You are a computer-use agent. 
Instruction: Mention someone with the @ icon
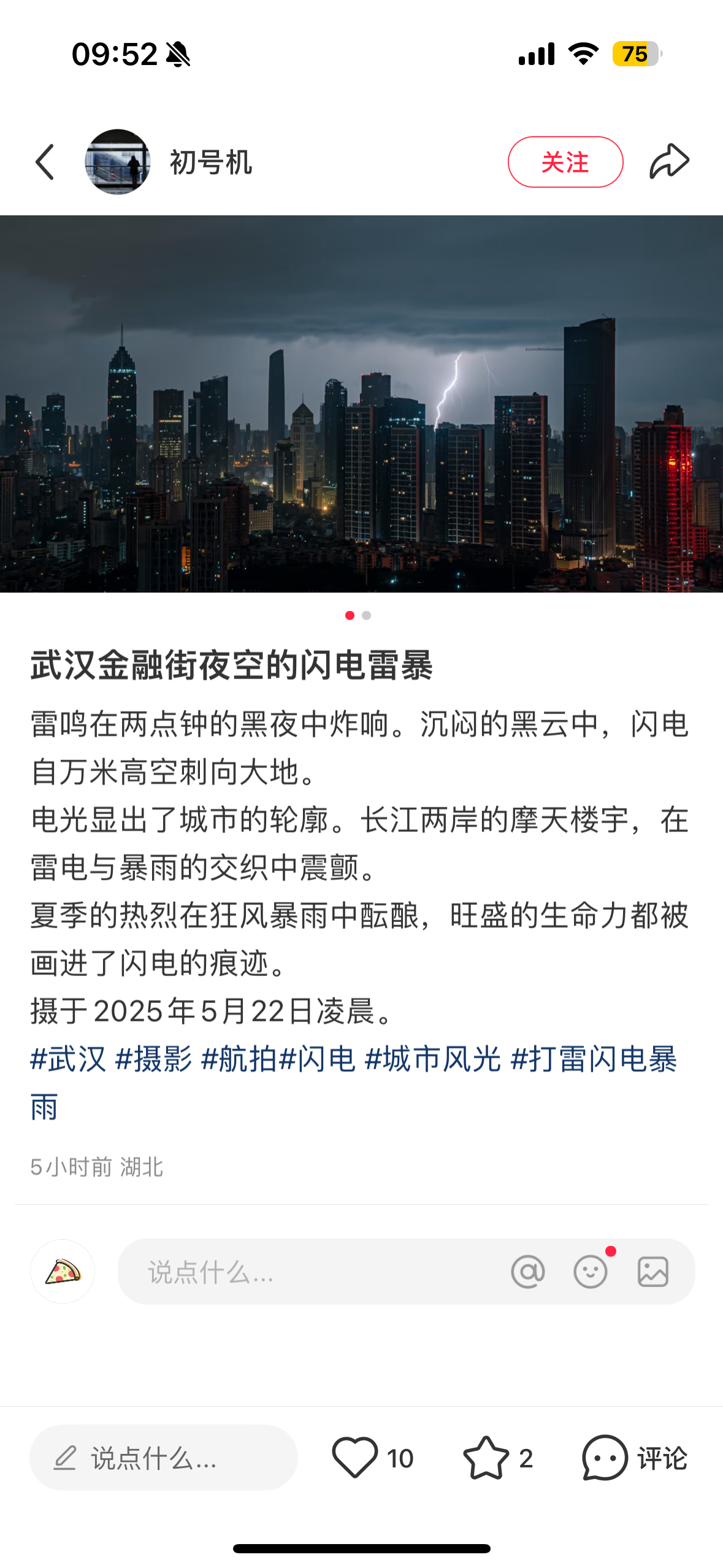tap(527, 1272)
